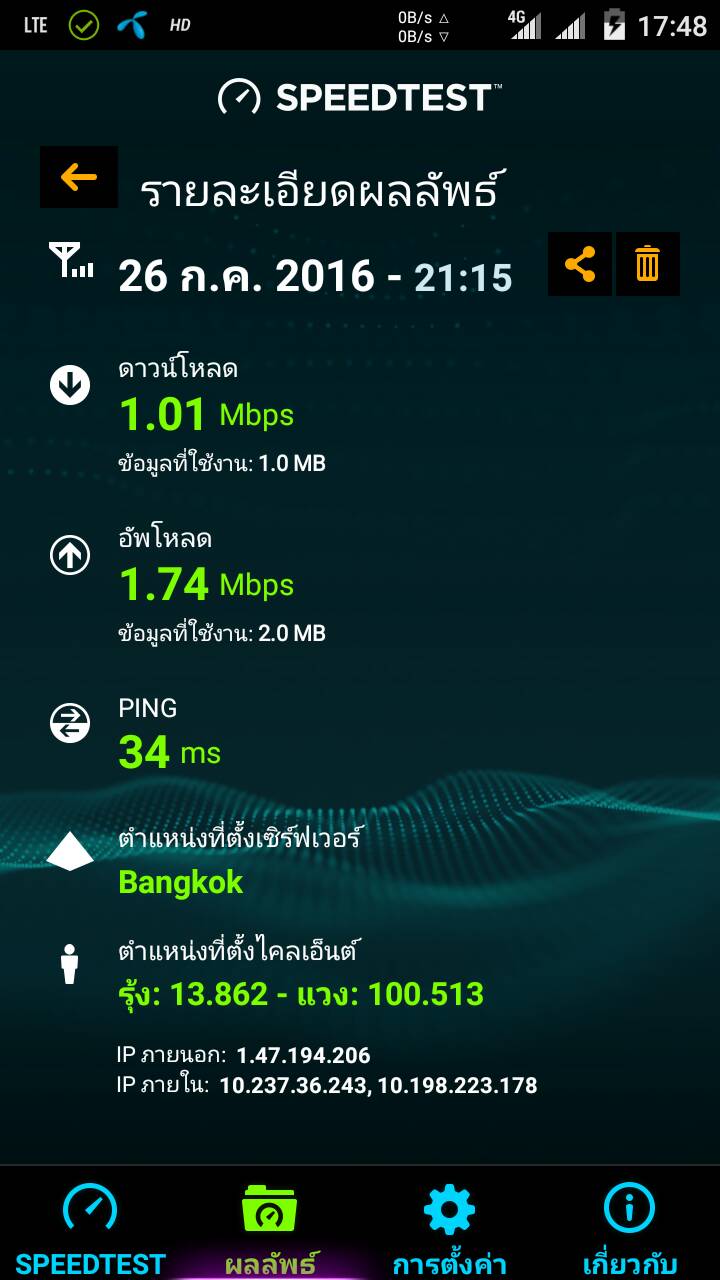720x1280 pixels.
Task: Open the ผลลัพธ์ results tab
Action: [x=270, y=1226]
